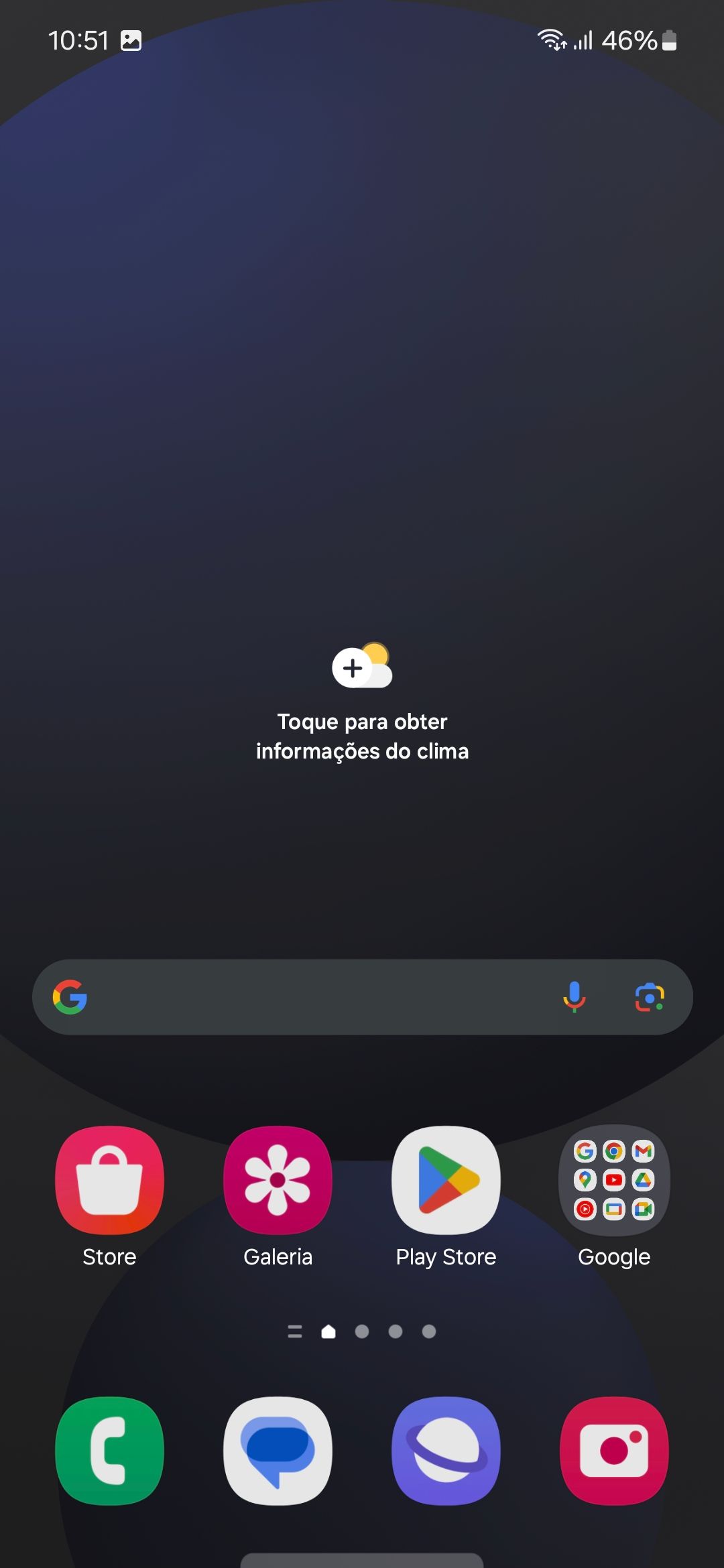Open Google Lens camera search
This screenshot has width=724, height=1568.
click(649, 997)
